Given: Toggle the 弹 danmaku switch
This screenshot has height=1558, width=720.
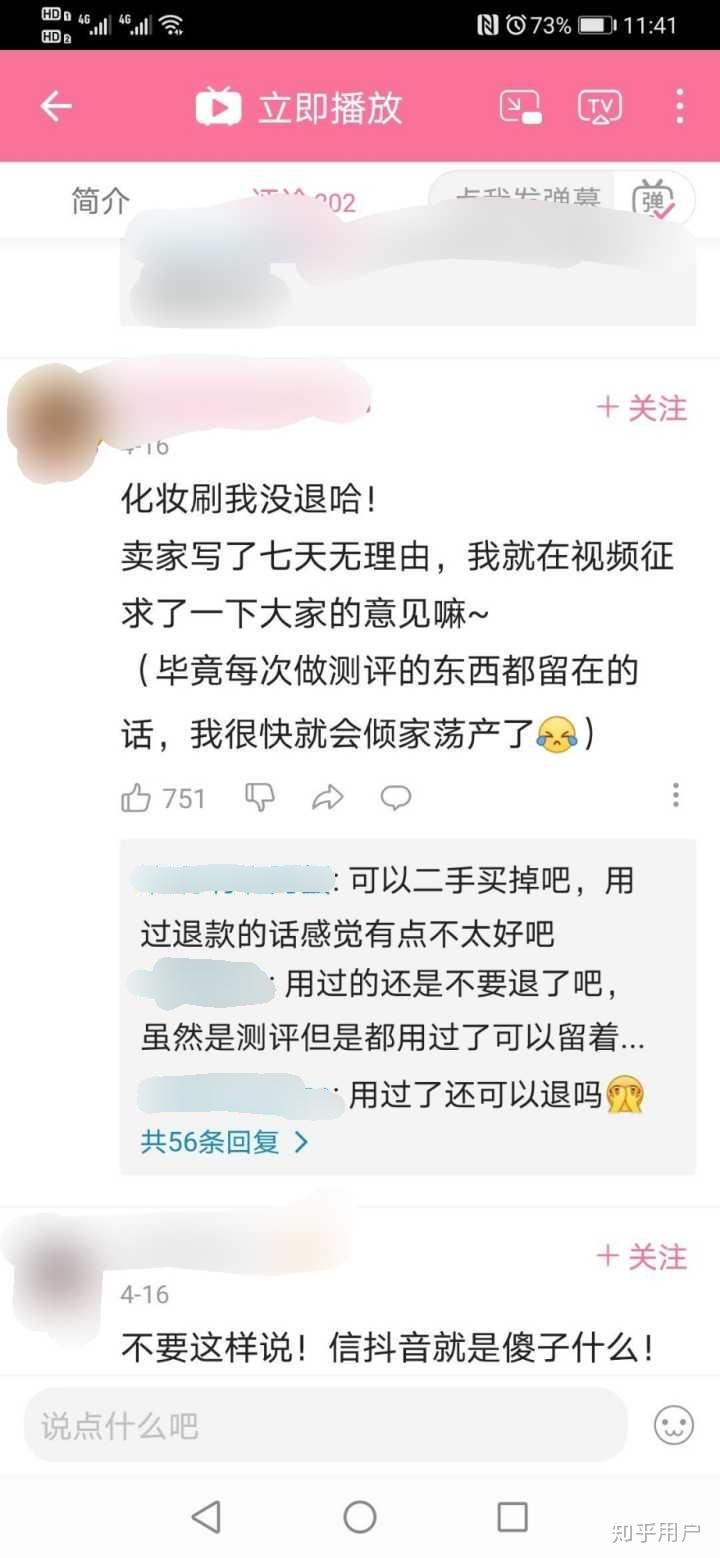Looking at the screenshot, I should 653,200.
